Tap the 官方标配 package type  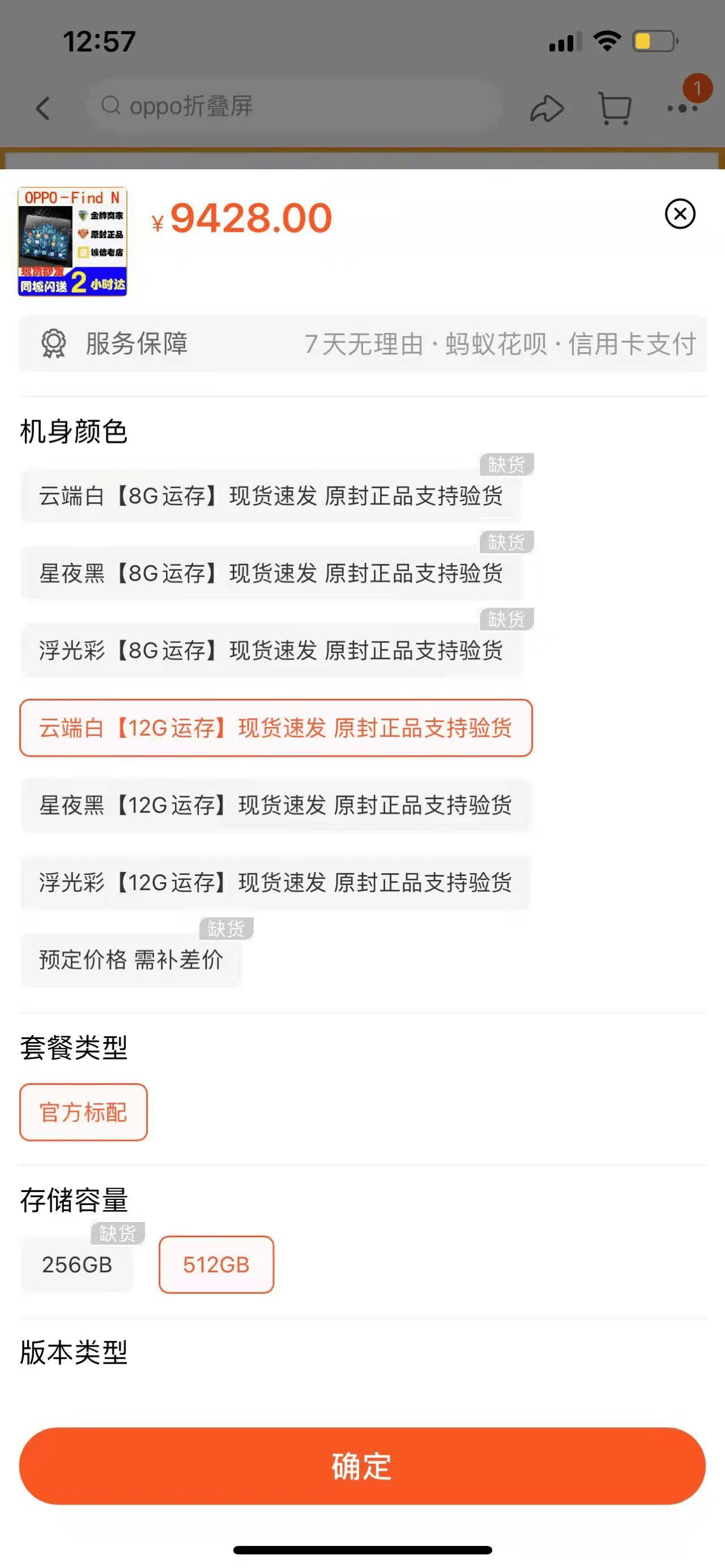pyautogui.click(x=83, y=1112)
